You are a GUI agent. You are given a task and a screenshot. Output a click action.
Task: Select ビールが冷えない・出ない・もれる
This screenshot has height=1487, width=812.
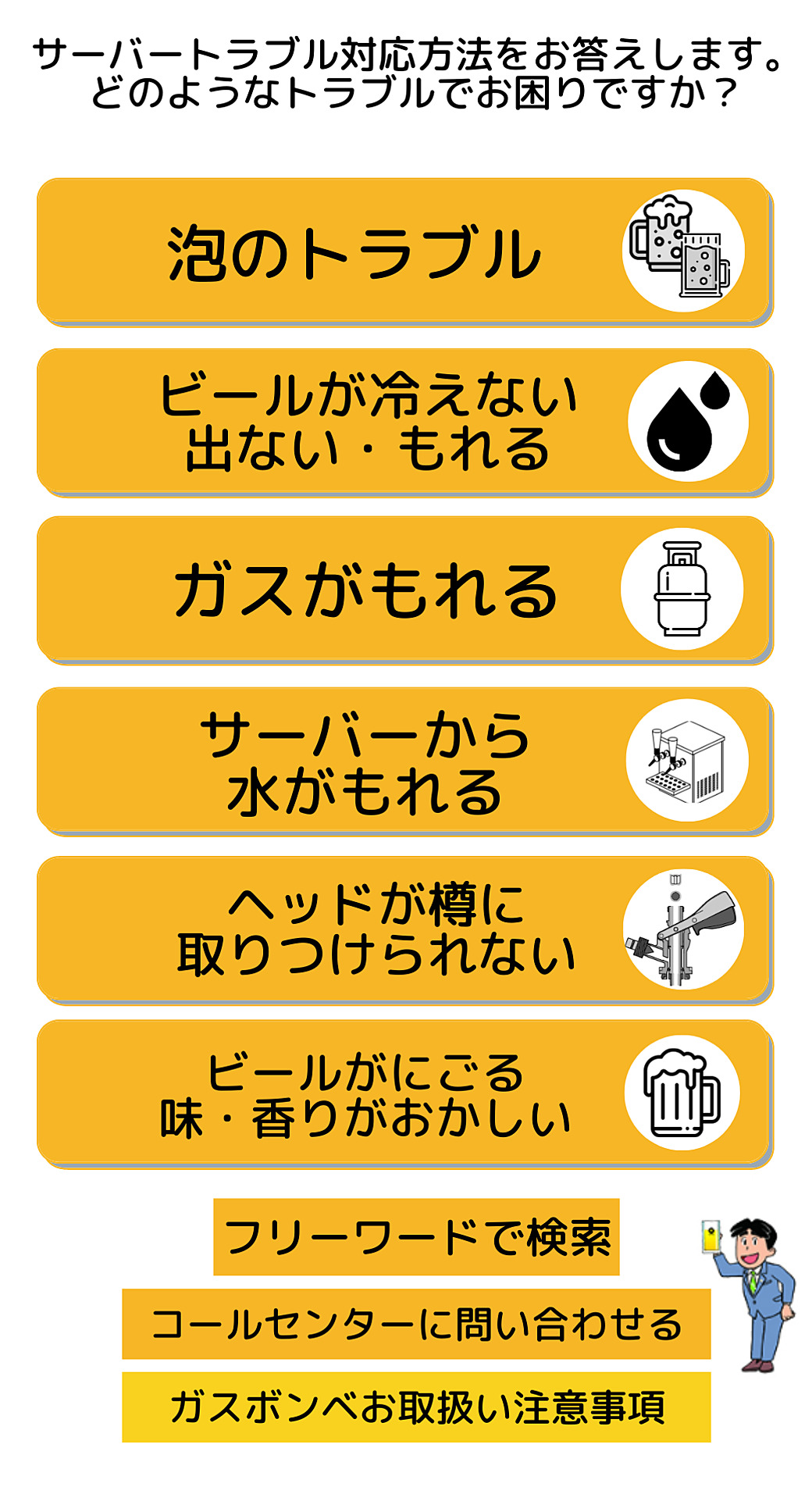[359, 422]
